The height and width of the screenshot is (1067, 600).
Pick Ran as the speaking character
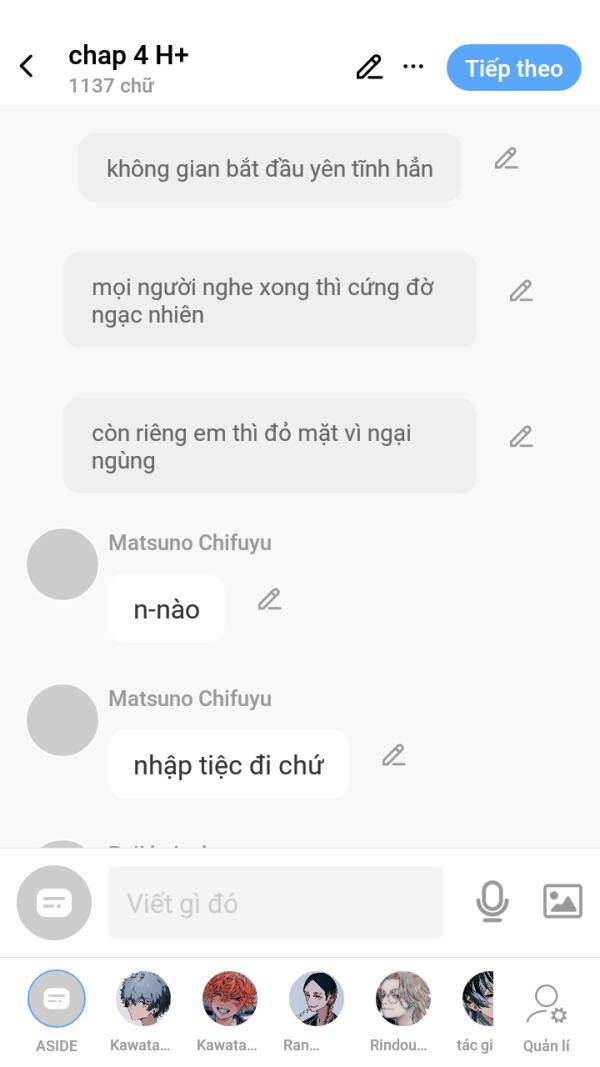[315, 1011]
